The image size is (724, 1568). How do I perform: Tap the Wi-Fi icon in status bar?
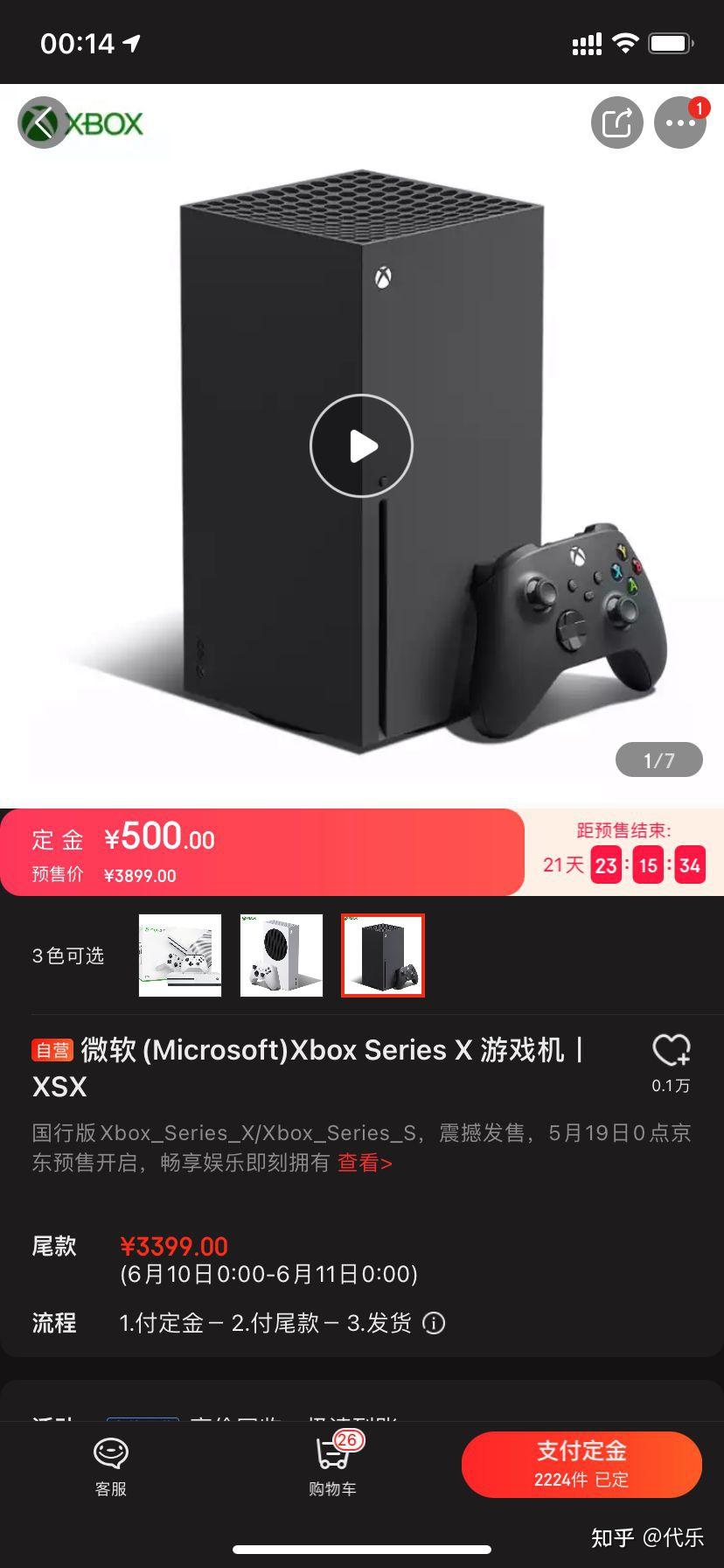[x=627, y=41]
